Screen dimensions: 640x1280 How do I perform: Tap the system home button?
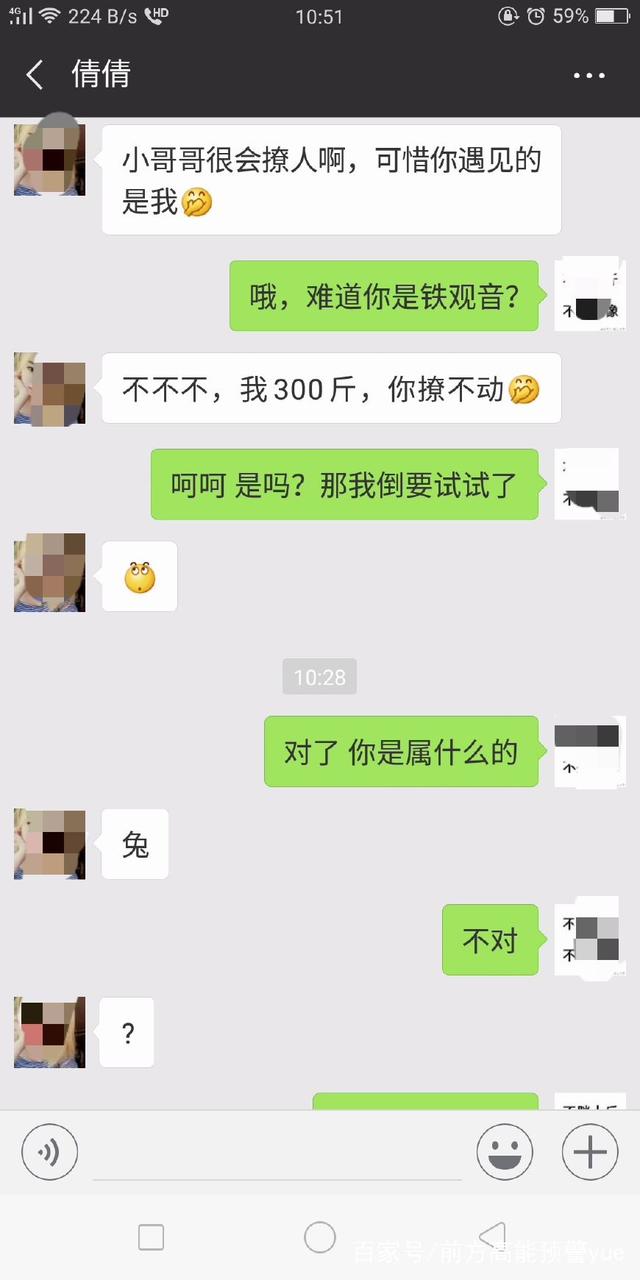click(320, 1237)
